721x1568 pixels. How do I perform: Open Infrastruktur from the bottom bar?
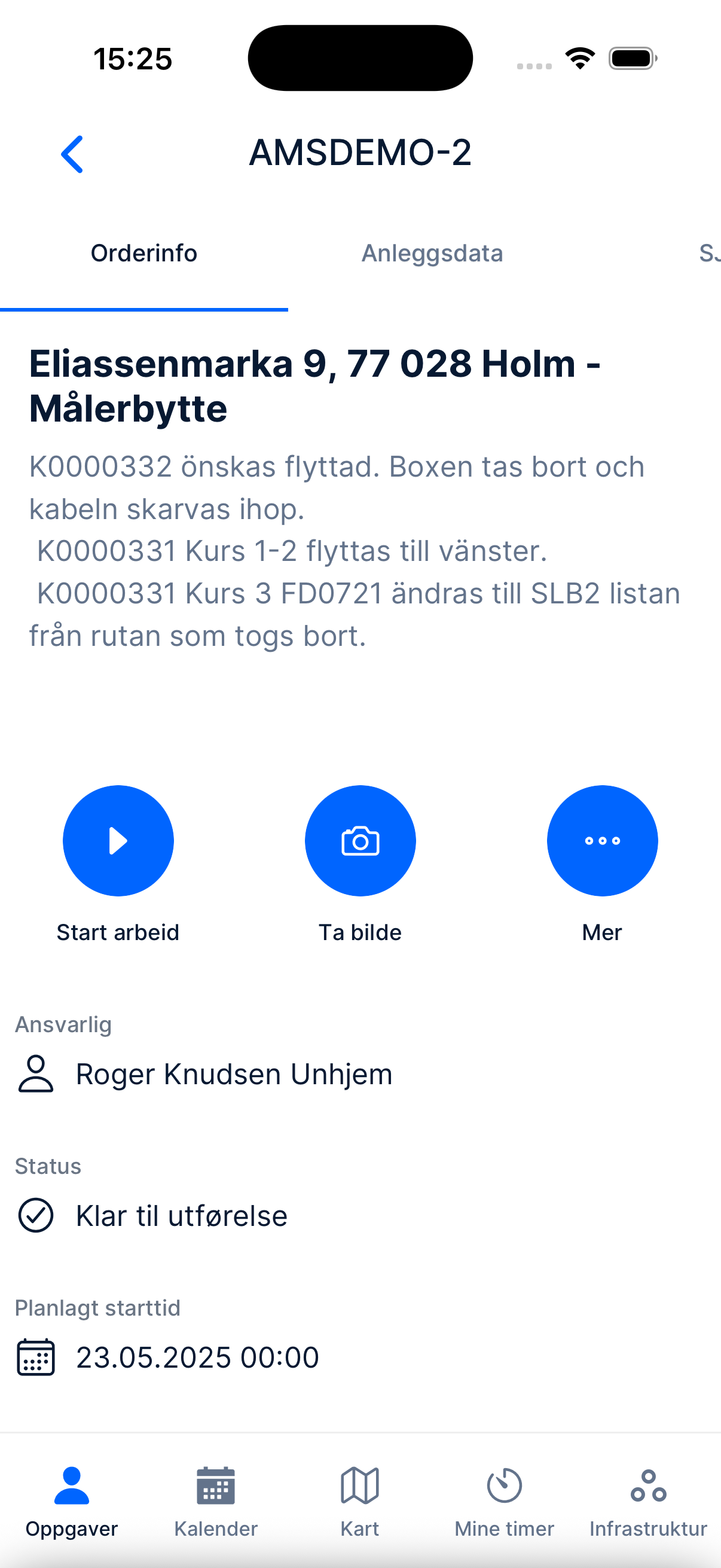[x=647, y=1485]
